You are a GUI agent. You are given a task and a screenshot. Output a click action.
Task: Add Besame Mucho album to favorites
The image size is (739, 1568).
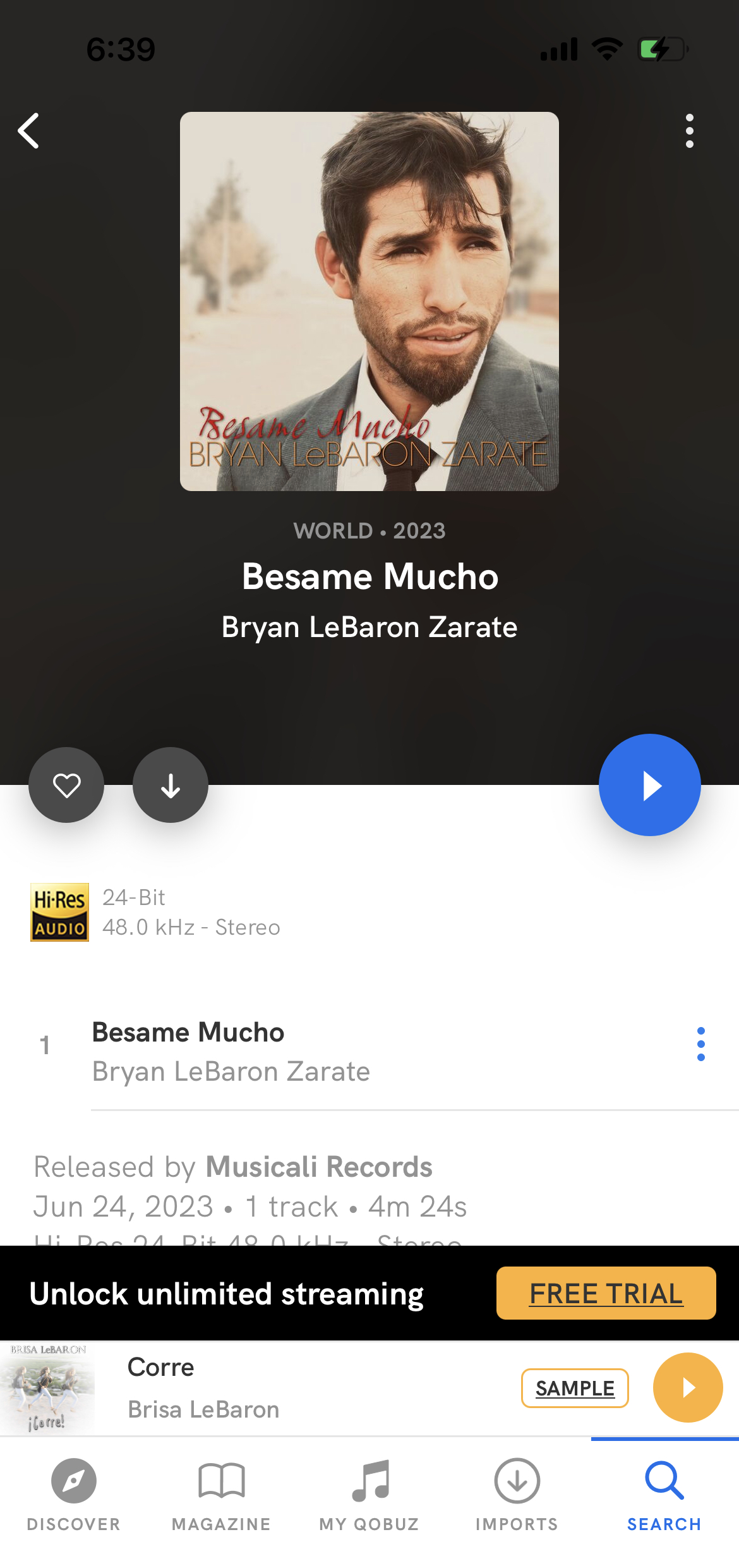tap(66, 785)
